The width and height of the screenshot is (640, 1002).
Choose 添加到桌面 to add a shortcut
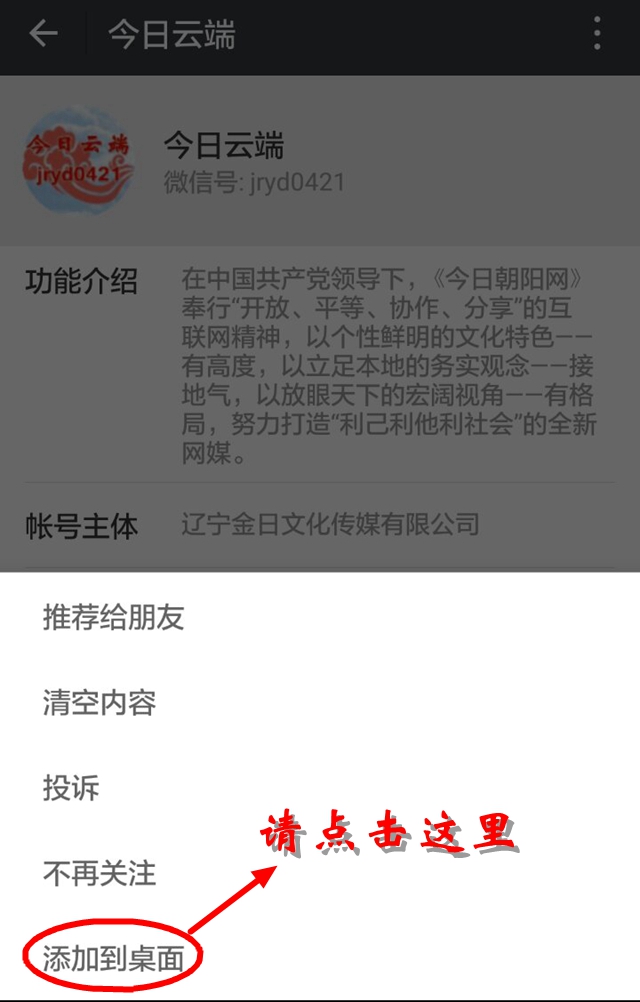(113, 960)
